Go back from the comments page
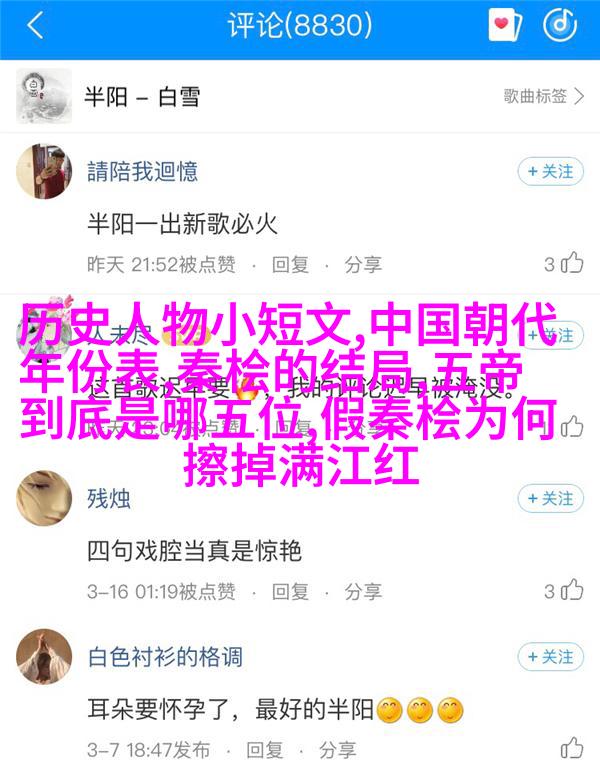The height and width of the screenshot is (779, 600). pos(36,26)
